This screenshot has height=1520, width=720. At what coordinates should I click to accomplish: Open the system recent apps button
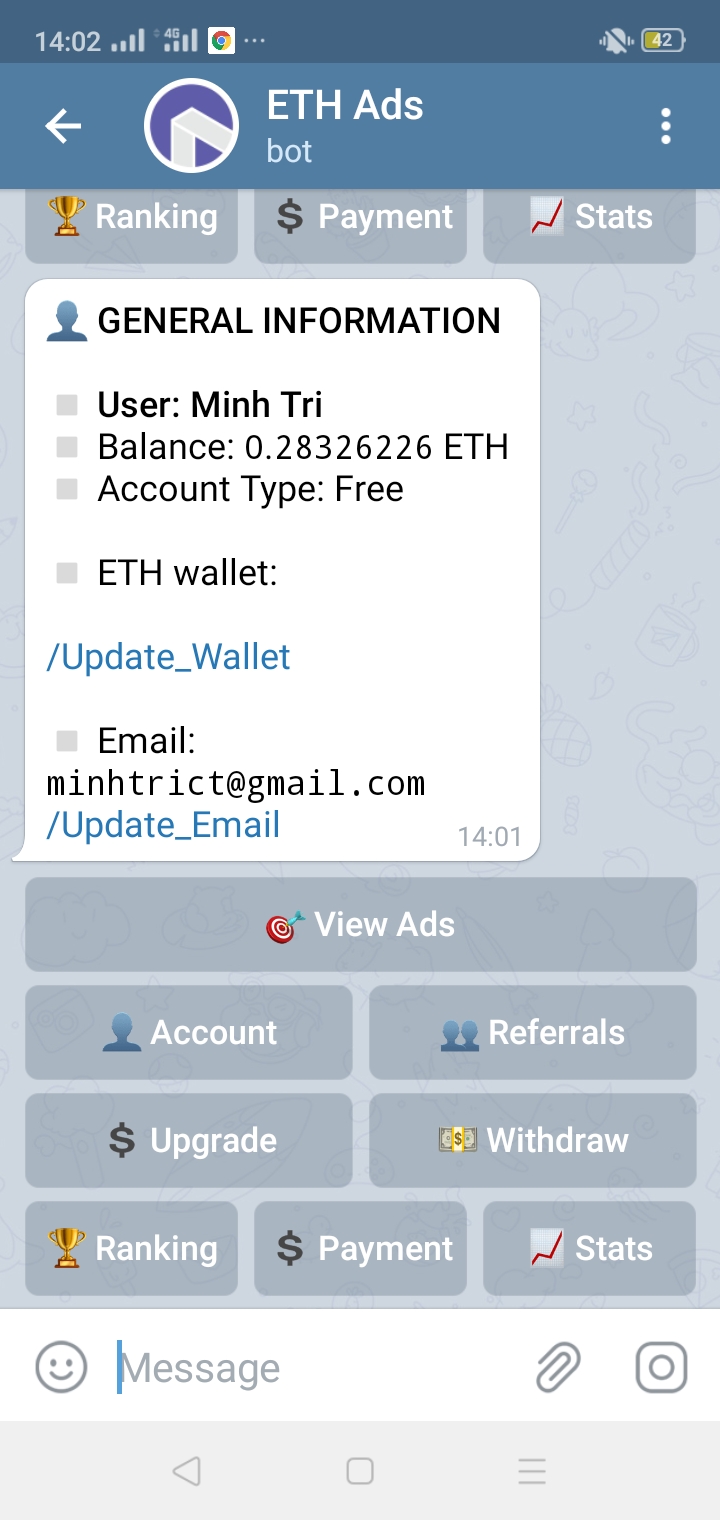point(532,1471)
